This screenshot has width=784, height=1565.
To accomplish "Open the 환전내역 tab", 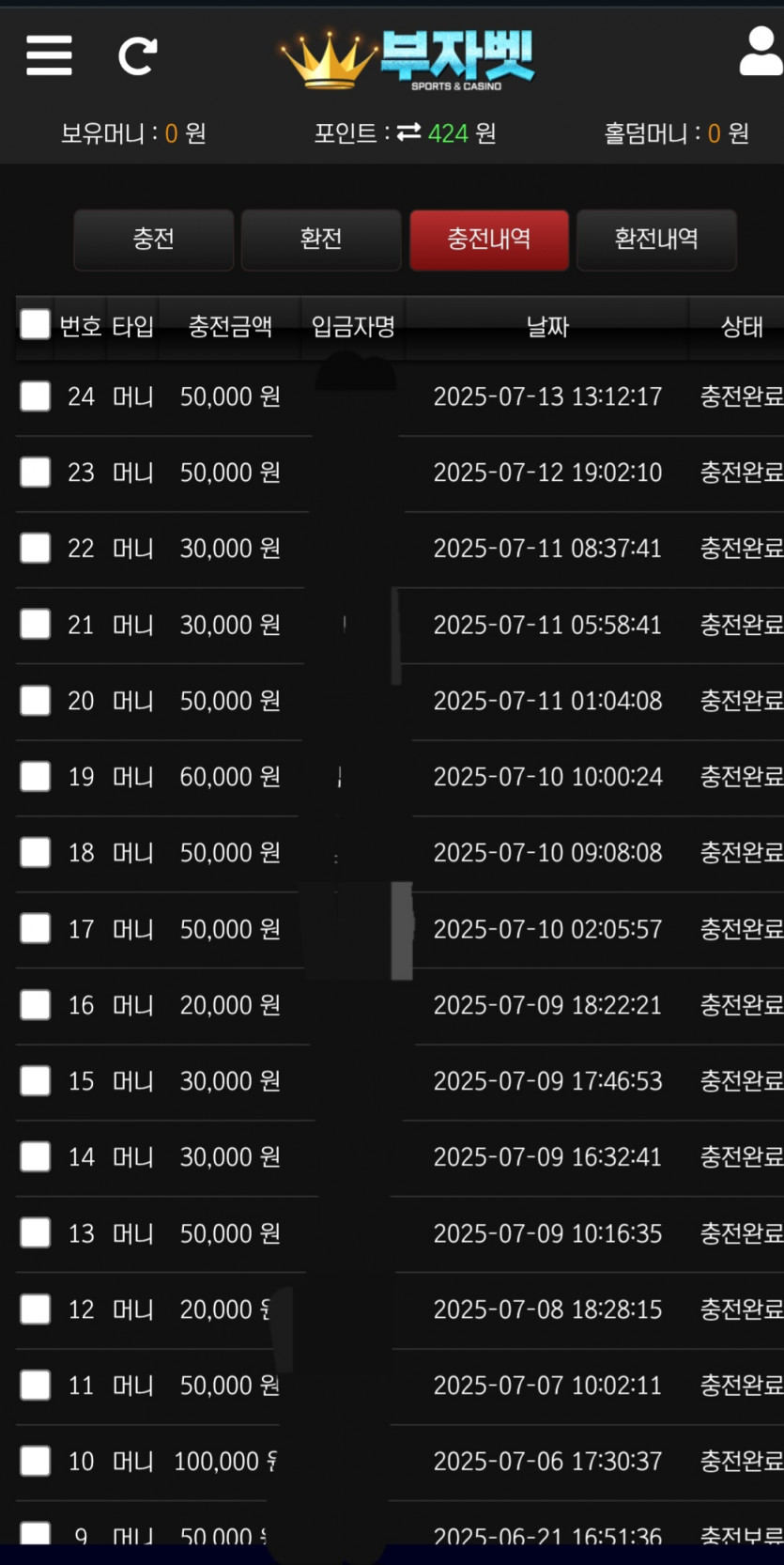I will [656, 240].
